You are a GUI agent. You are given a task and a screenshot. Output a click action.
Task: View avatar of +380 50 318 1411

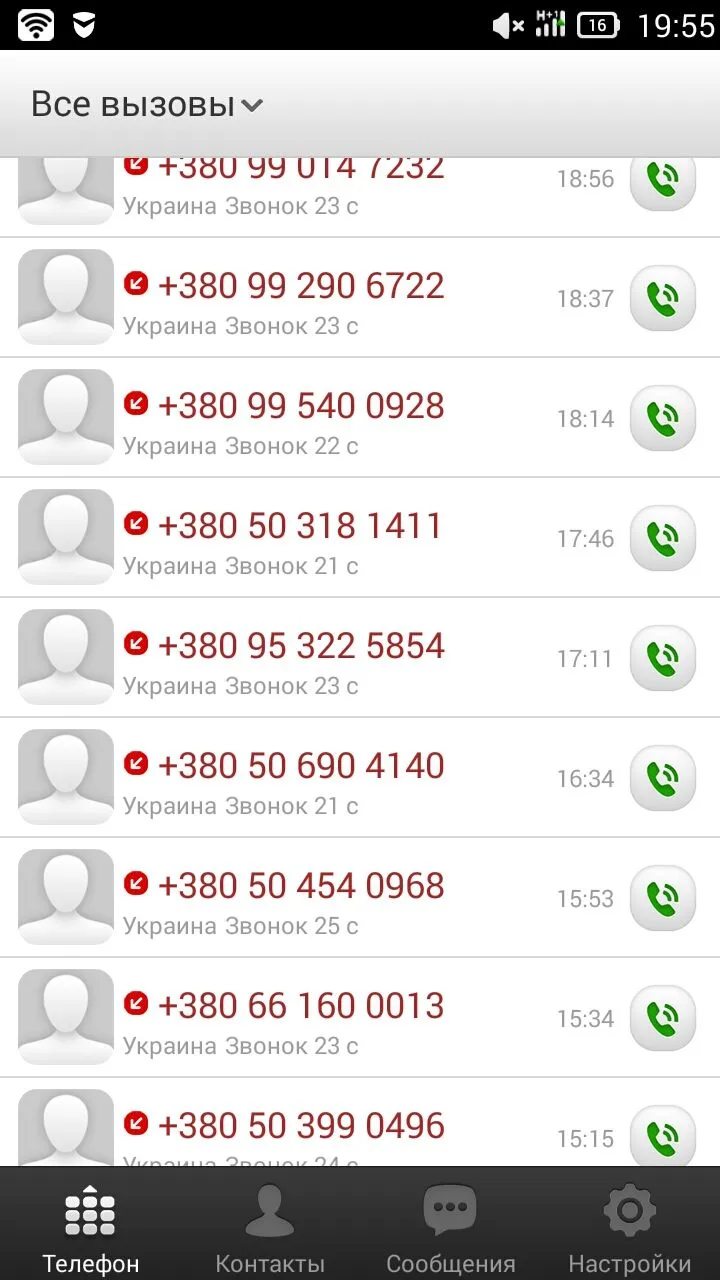[x=66, y=538]
